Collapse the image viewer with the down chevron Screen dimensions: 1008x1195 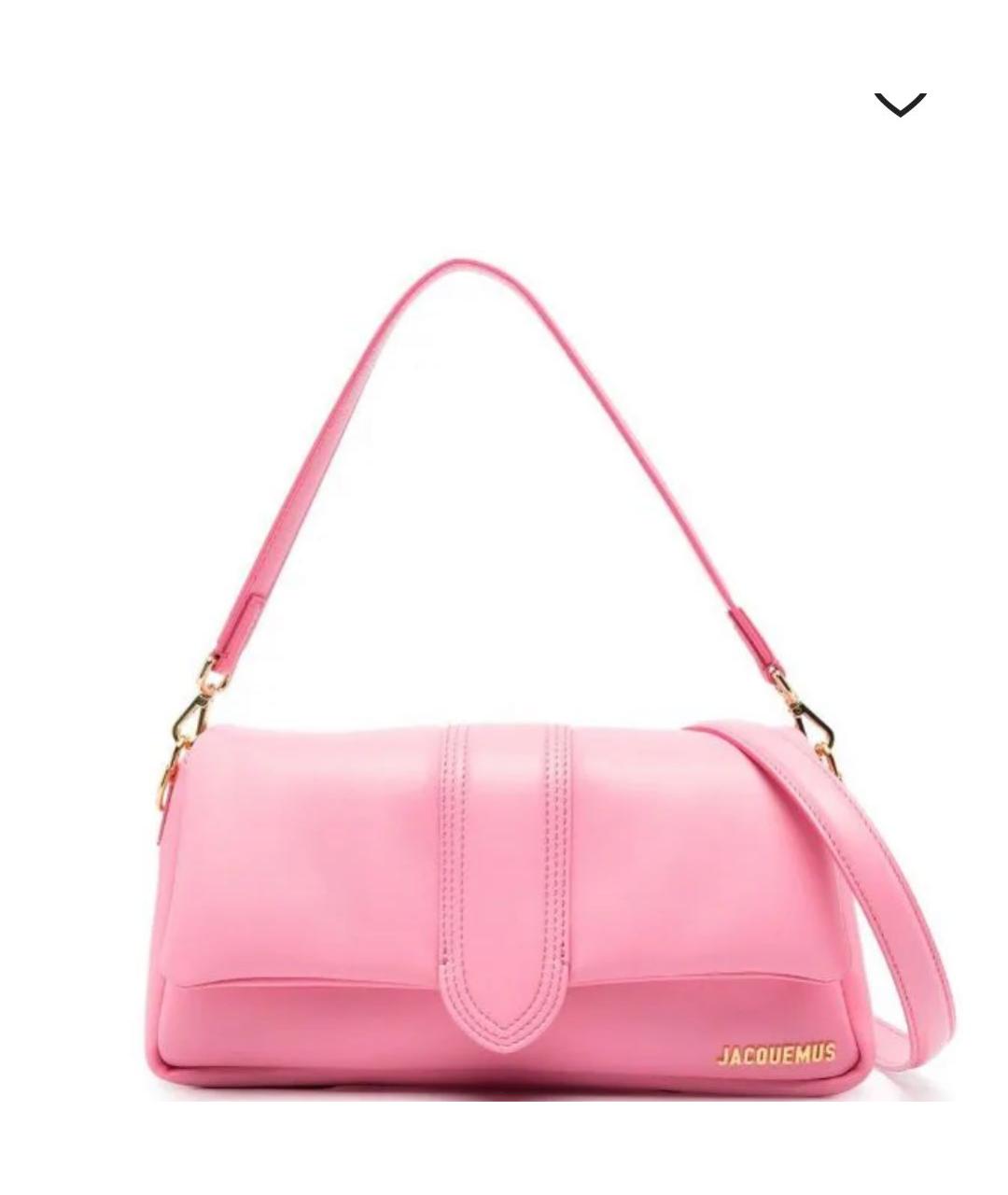[900, 104]
